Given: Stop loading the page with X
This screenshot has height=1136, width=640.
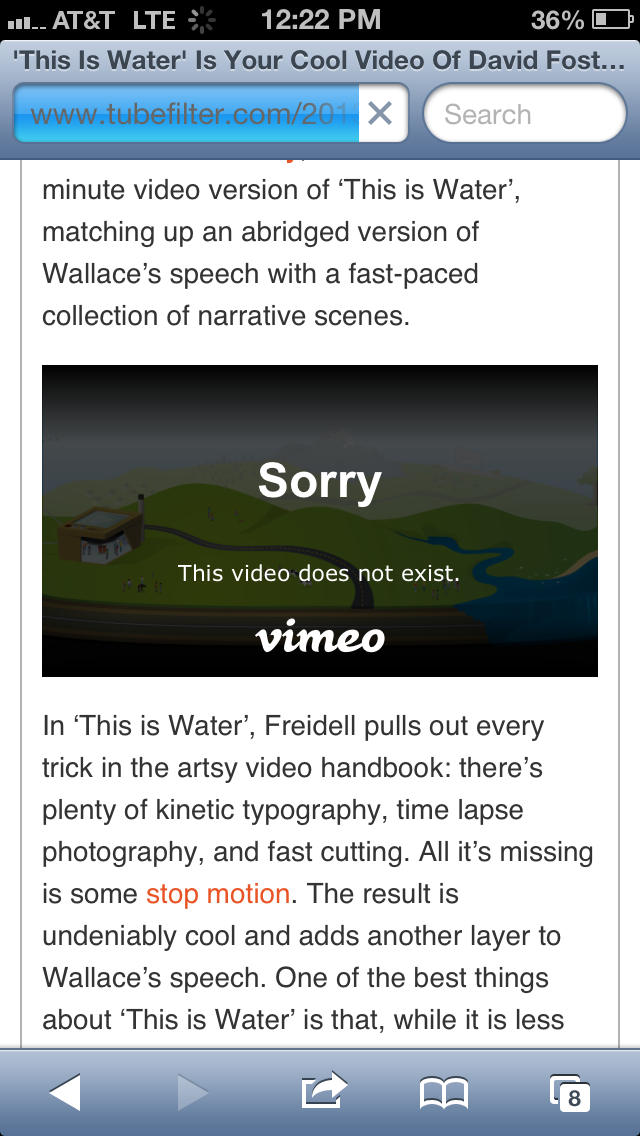Looking at the screenshot, I should (x=380, y=115).
